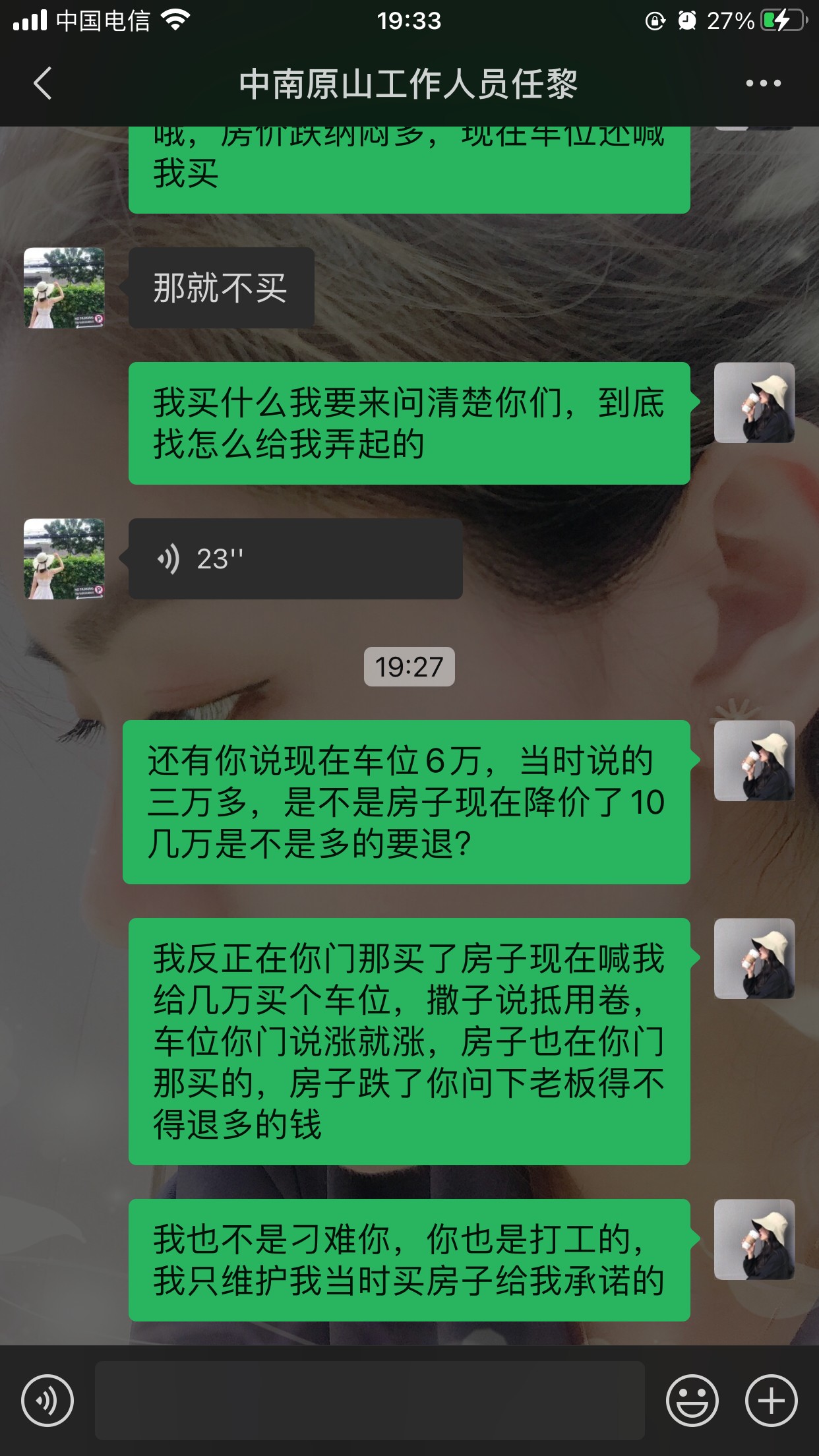Focus the message text input field
Image resolution: width=819 pixels, height=1456 pixels.
[369, 1400]
